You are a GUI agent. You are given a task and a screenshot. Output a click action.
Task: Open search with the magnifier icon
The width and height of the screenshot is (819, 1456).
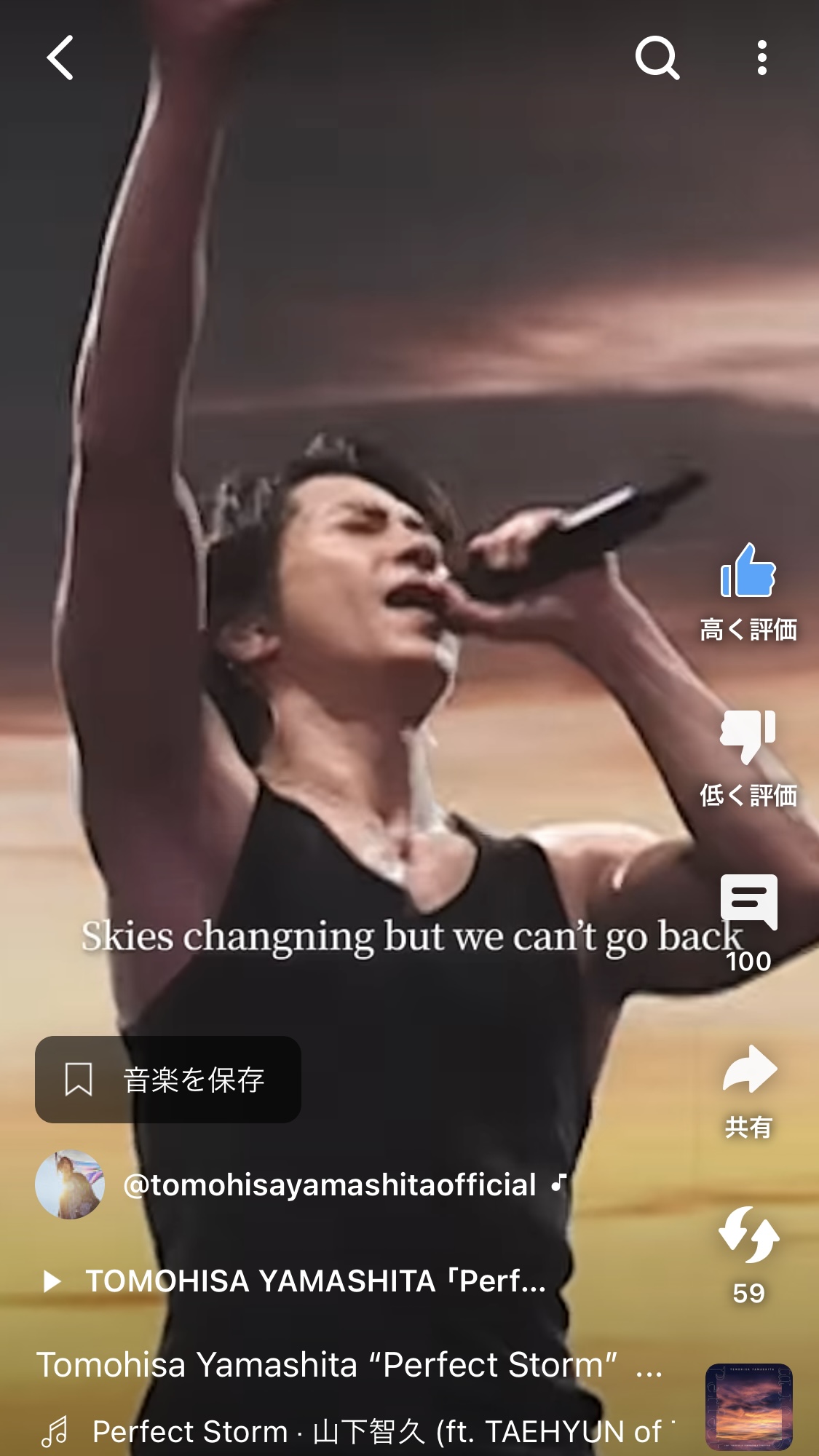point(657,58)
